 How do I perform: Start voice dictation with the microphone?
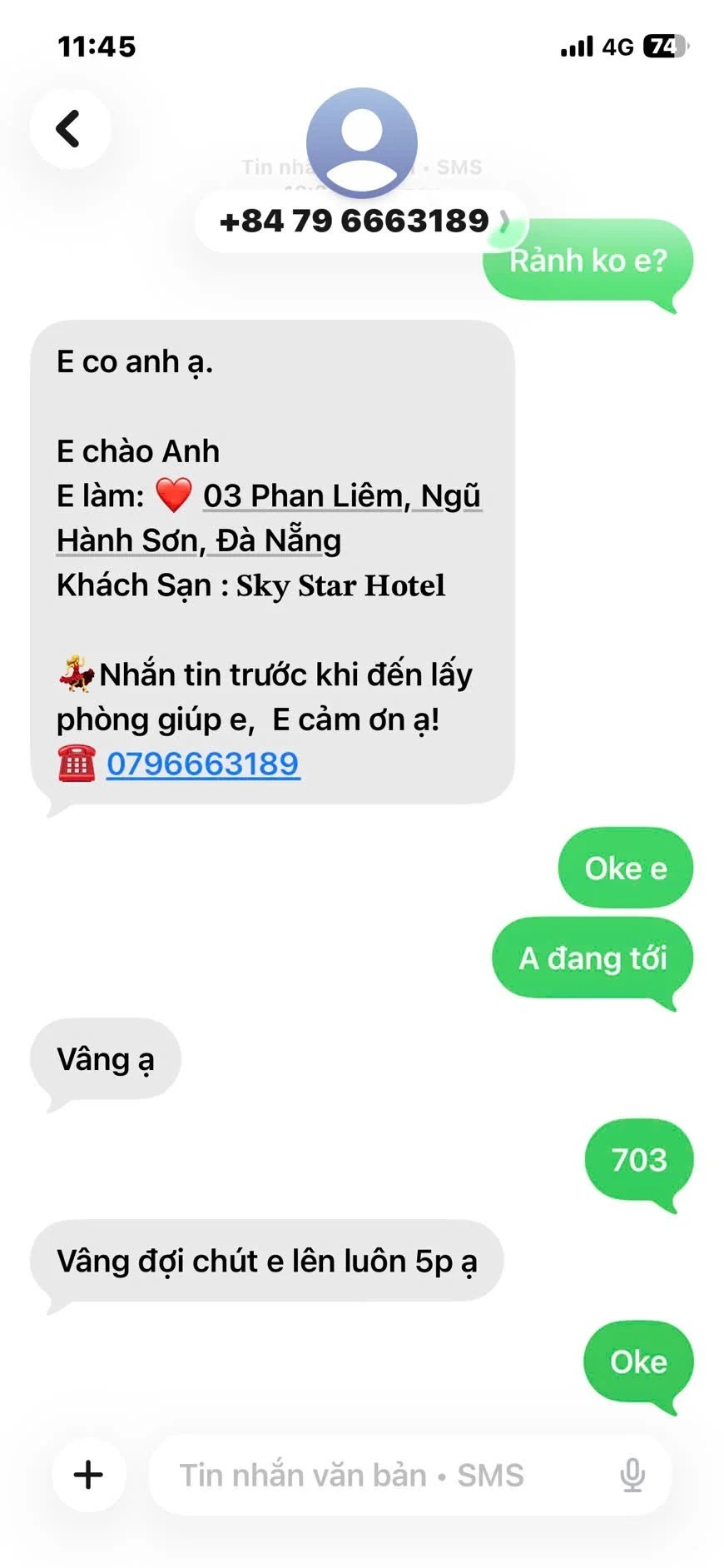click(x=632, y=1475)
